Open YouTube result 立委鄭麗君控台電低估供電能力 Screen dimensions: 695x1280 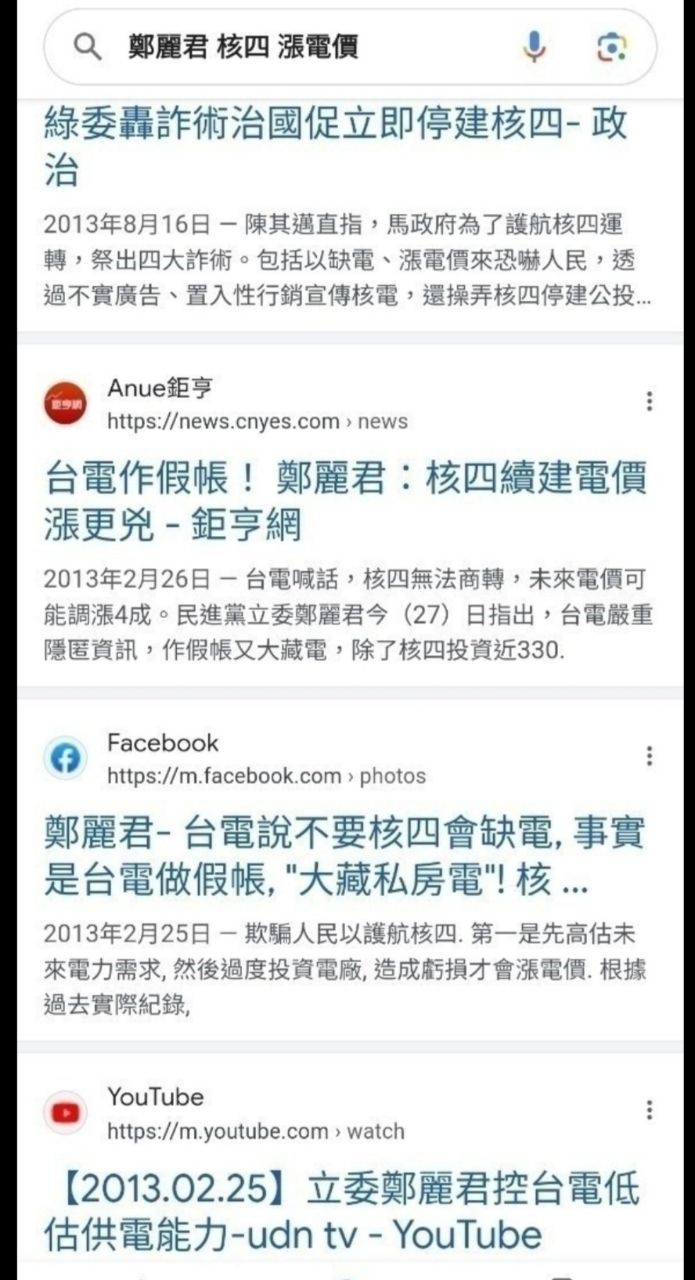click(342, 1211)
